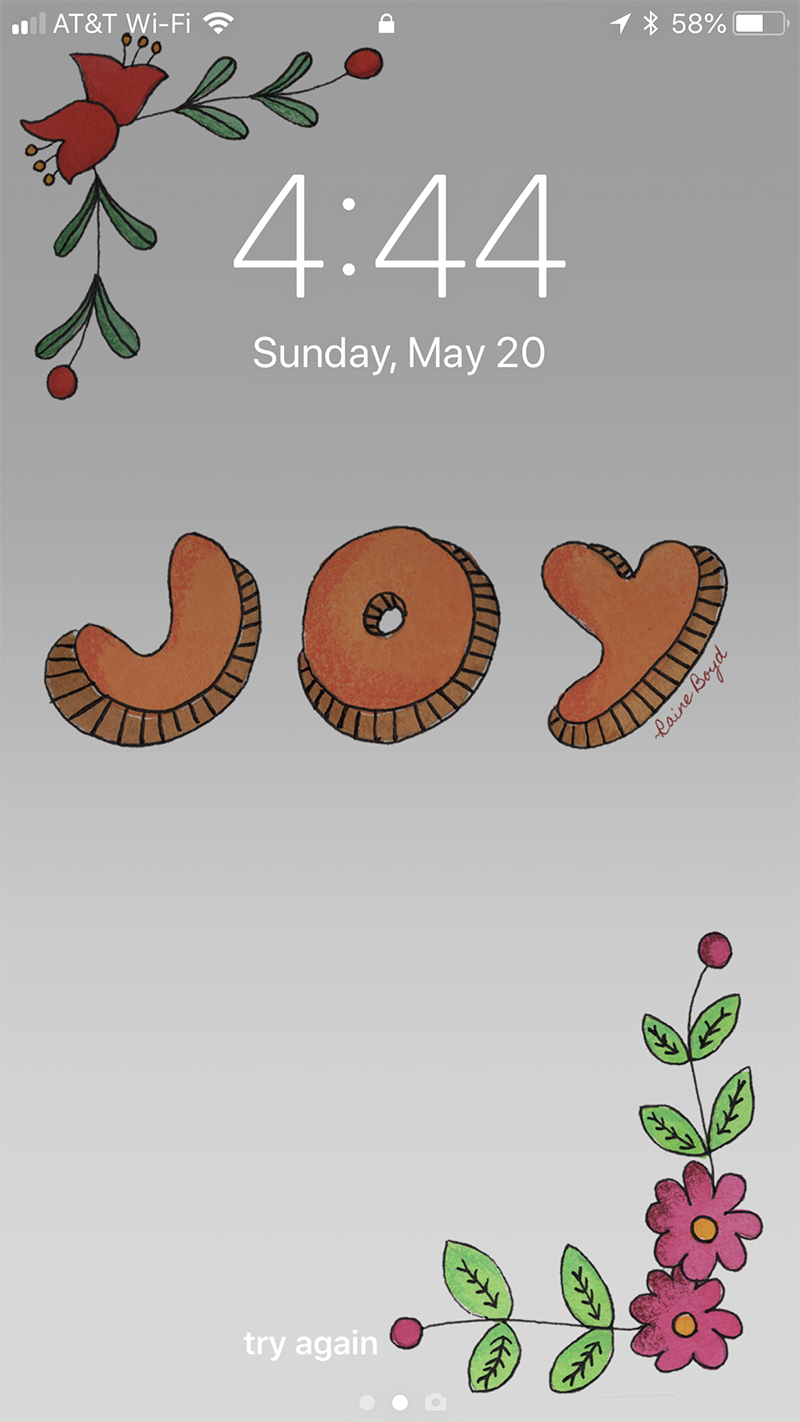Tap the camera icon in page indicator
800x1422 pixels.
435,1403
